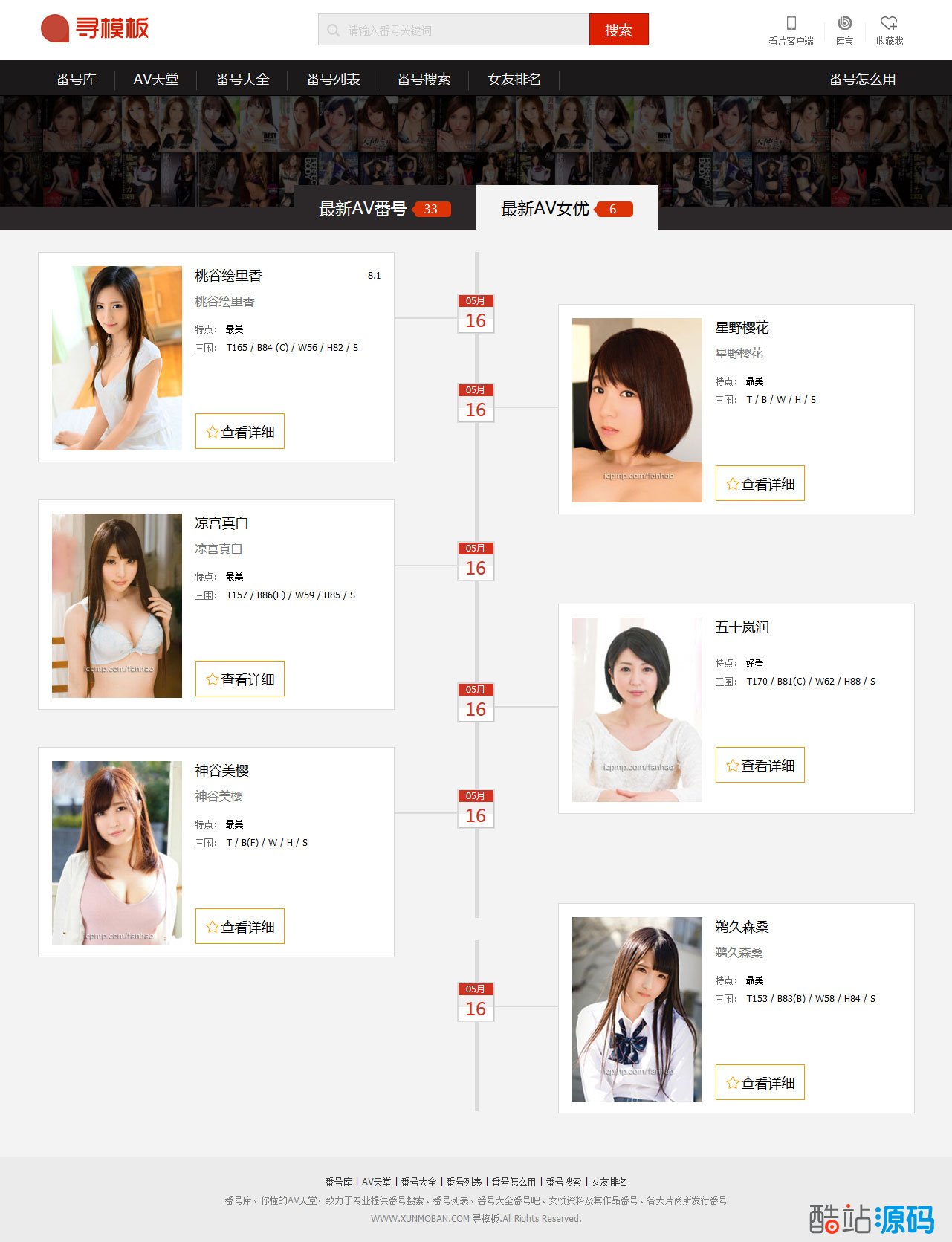This screenshot has height=1242, width=952.
Task: Open 查看详细 for 五十岚润
Action: tap(760, 766)
